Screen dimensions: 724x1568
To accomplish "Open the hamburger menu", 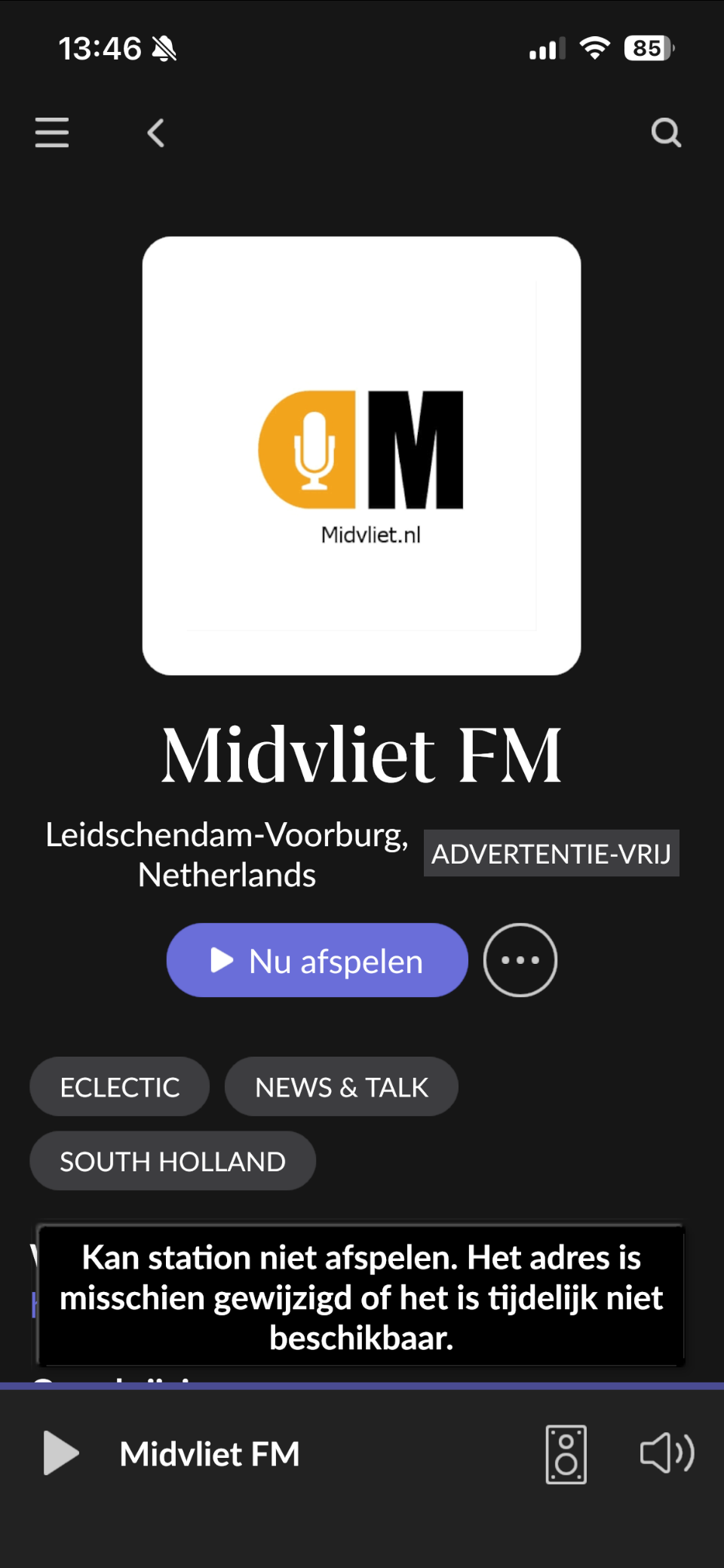I will pyautogui.click(x=52, y=133).
